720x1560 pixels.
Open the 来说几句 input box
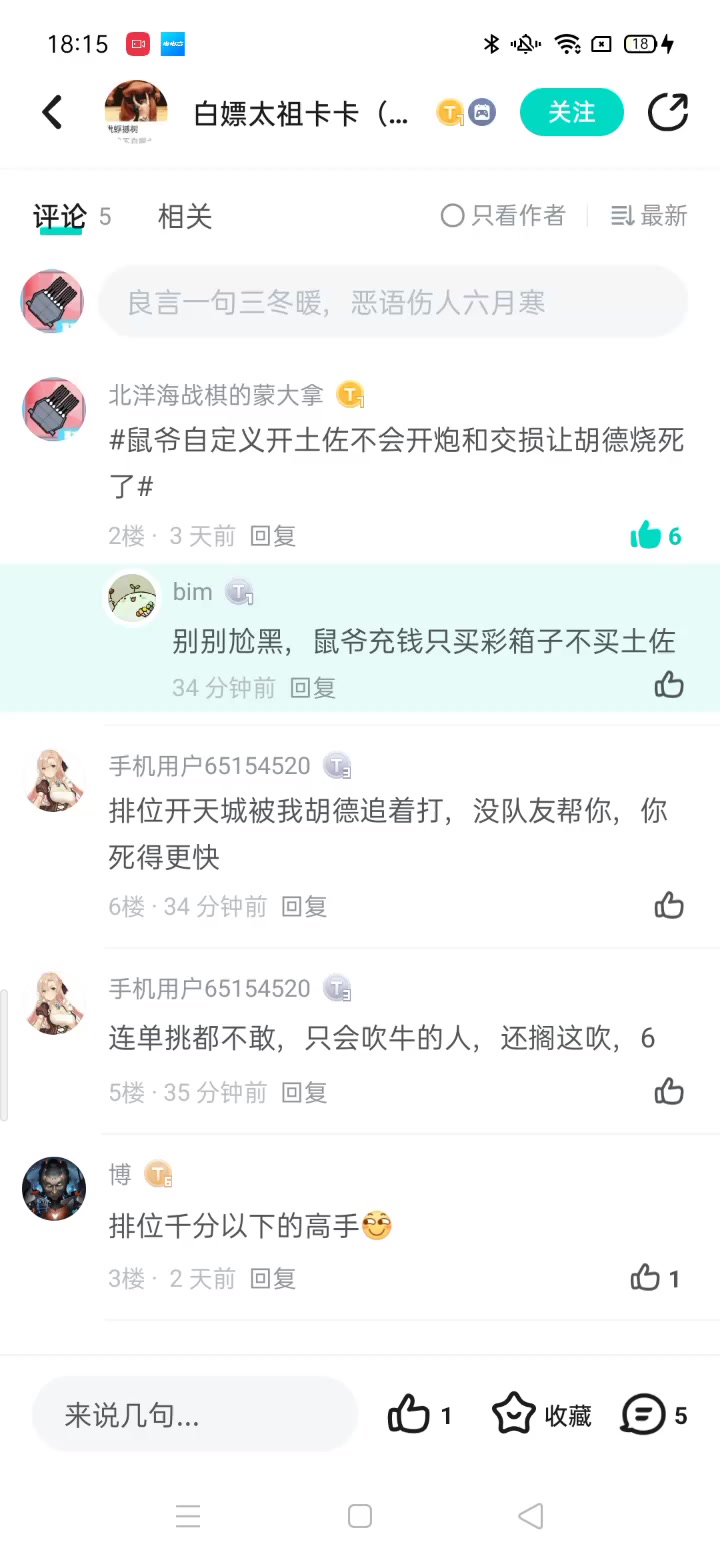click(x=195, y=1415)
